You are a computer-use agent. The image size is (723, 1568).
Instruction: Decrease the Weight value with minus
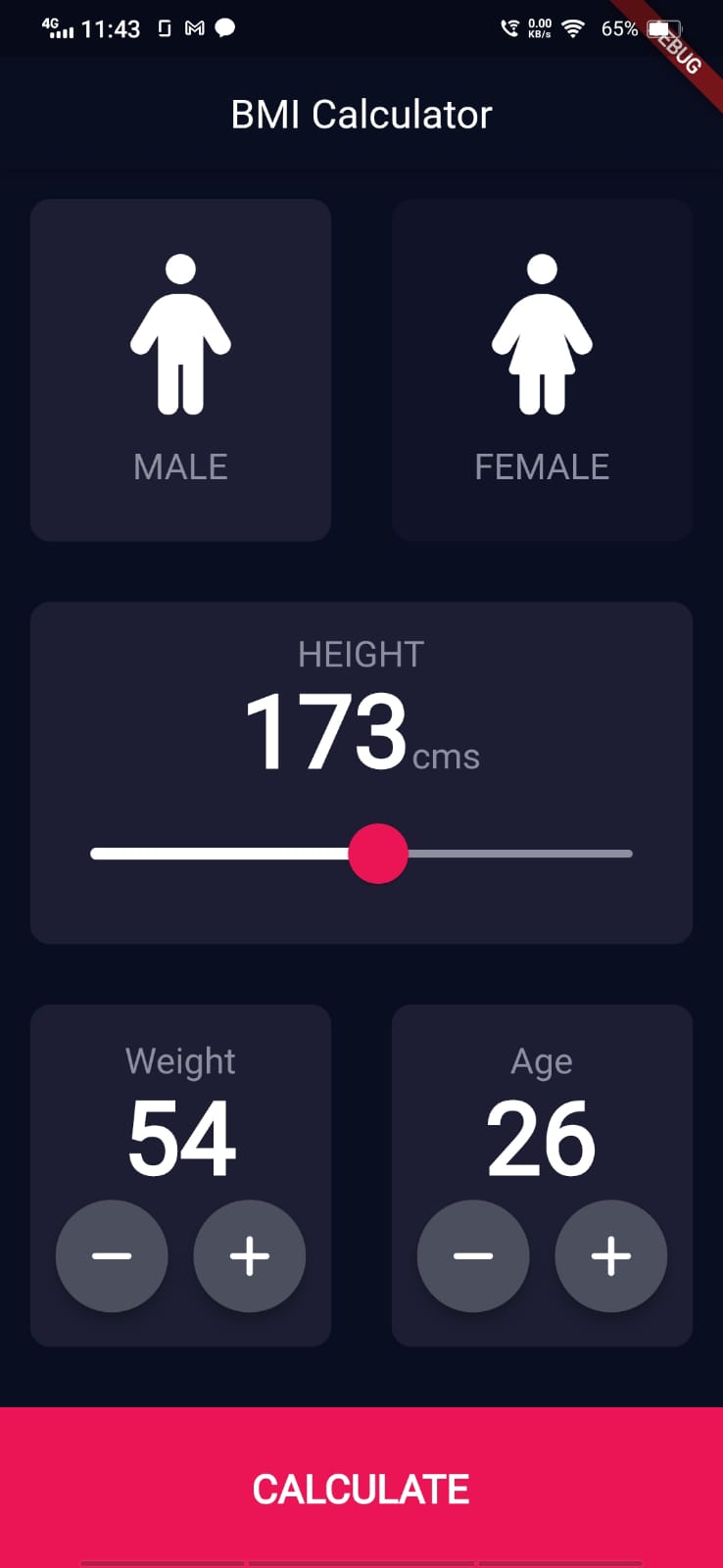tap(112, 1255)
